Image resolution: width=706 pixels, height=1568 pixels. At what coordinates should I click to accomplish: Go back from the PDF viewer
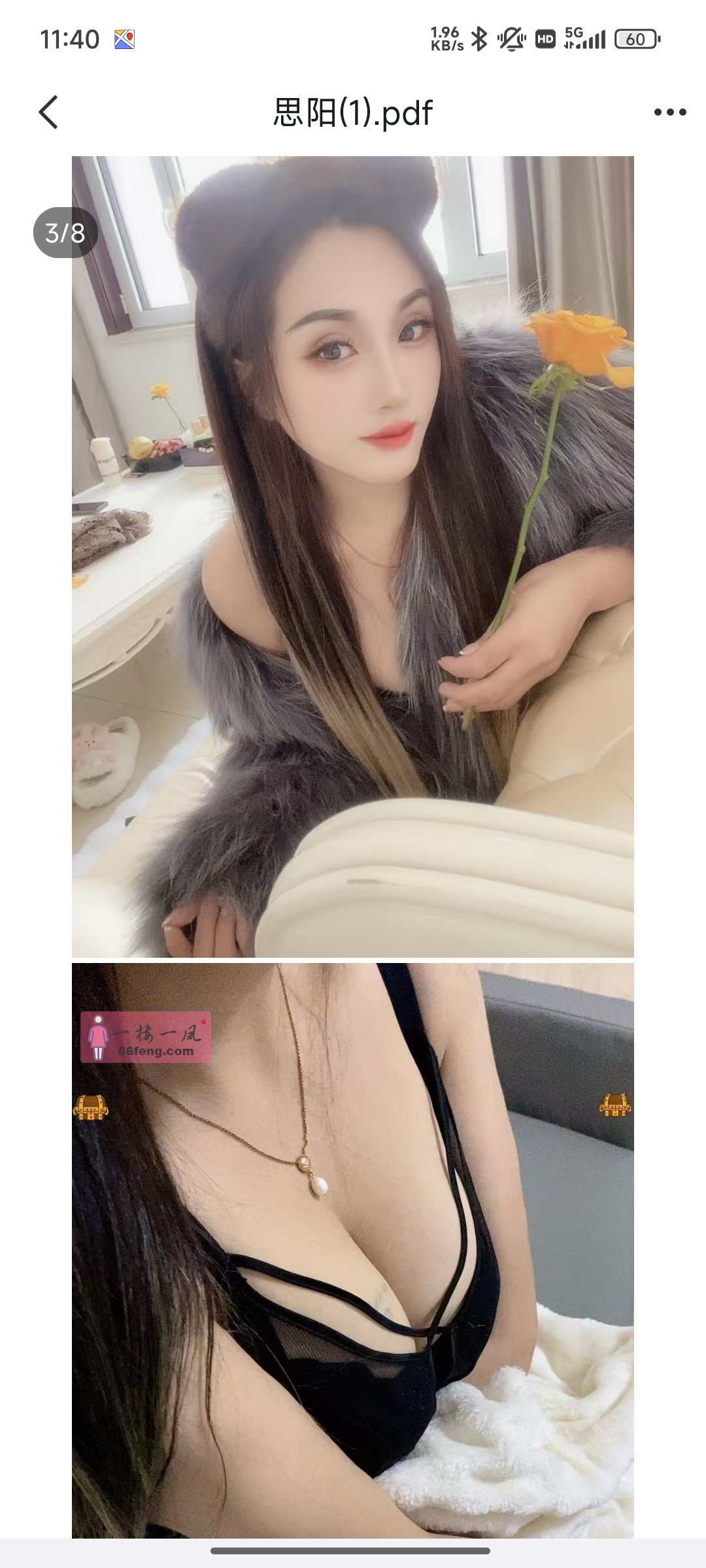coord(49,112)
